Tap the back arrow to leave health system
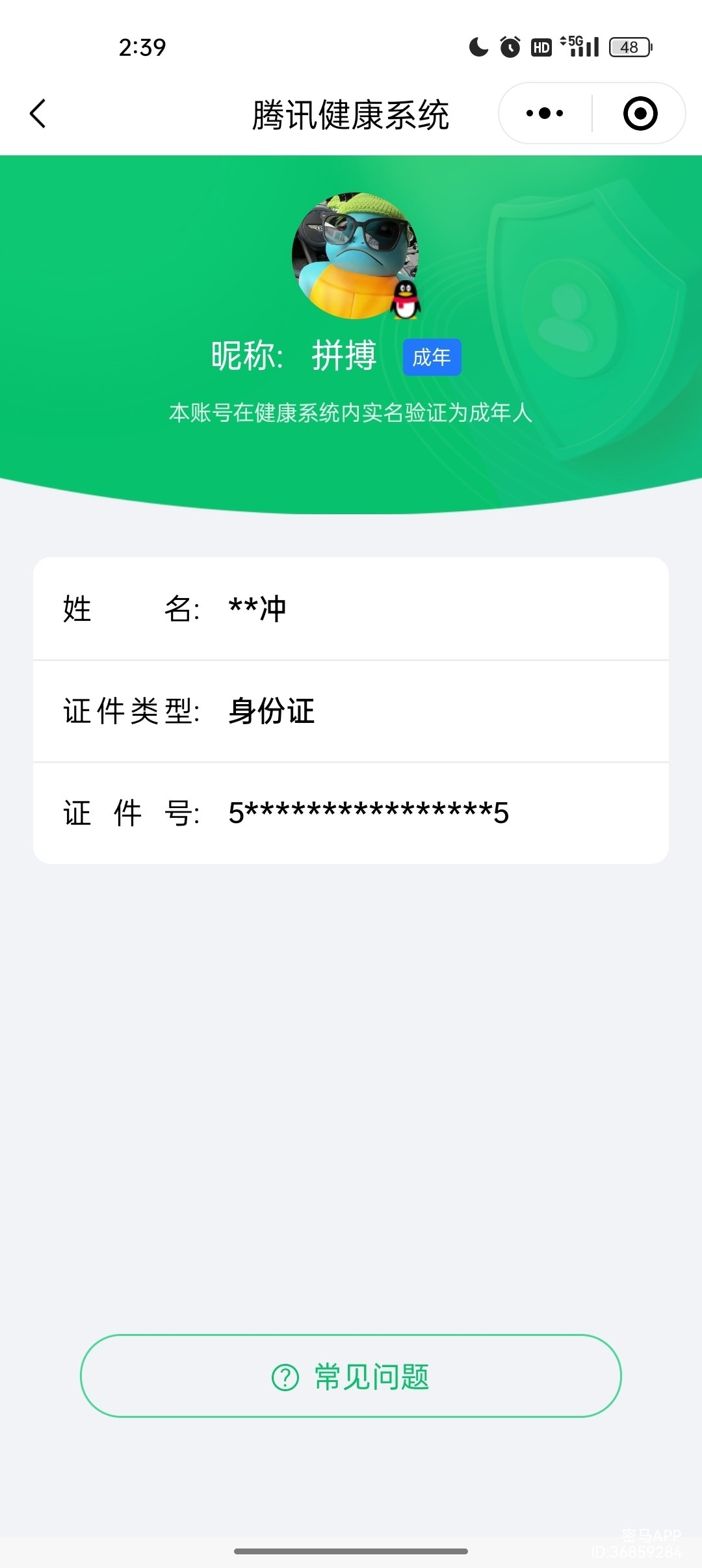 [37, 113]
